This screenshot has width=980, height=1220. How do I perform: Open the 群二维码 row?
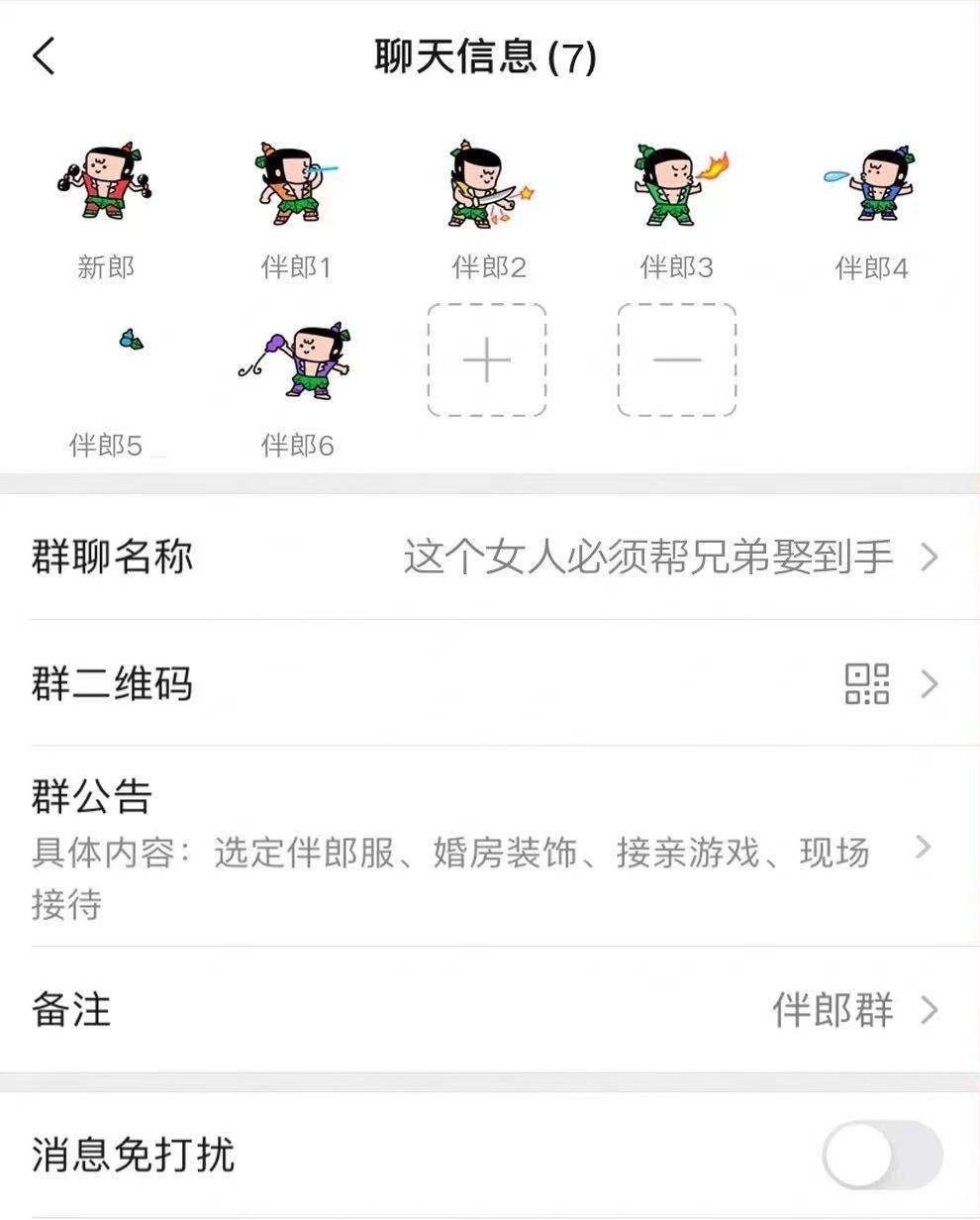[489, 683]
